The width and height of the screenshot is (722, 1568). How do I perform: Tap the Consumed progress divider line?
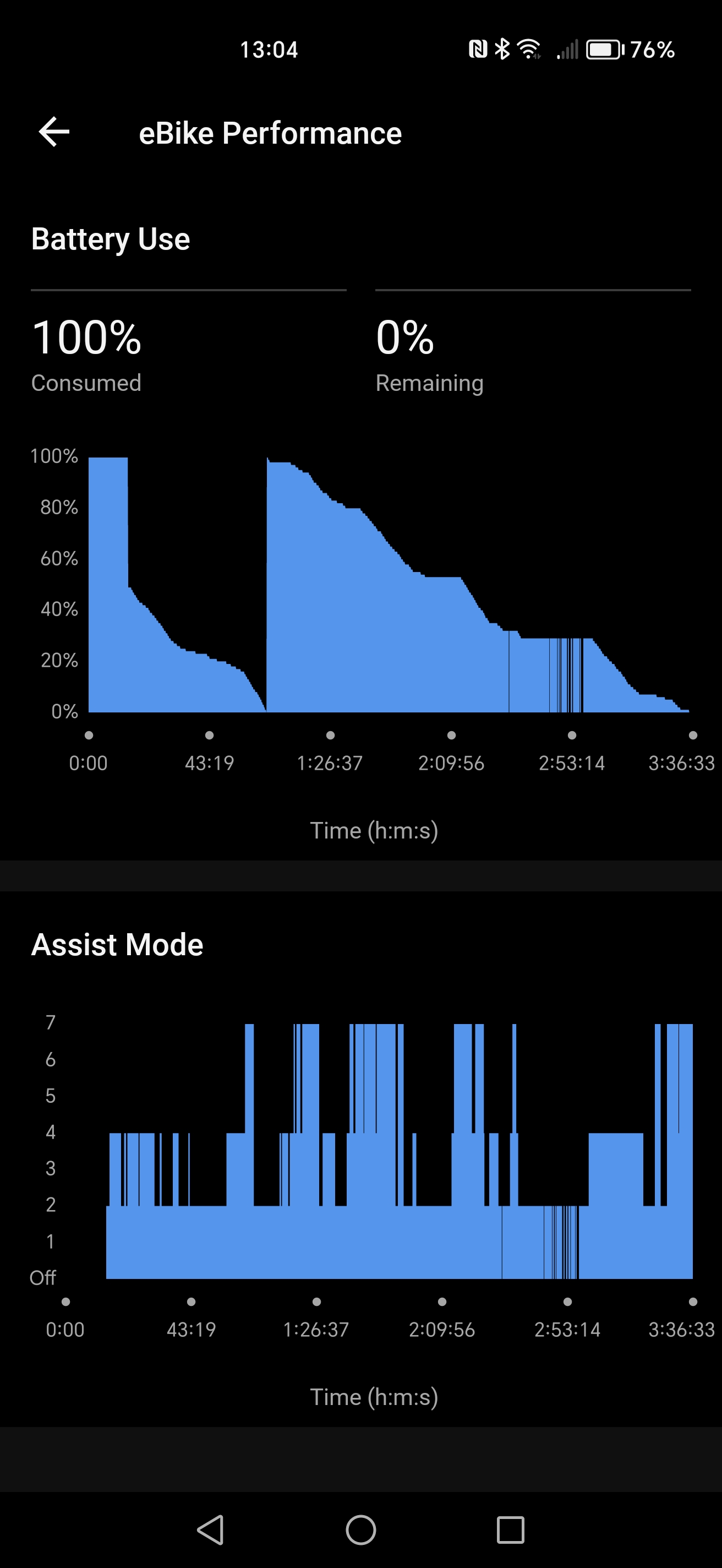pyautogui.click(x=188, y=290)
